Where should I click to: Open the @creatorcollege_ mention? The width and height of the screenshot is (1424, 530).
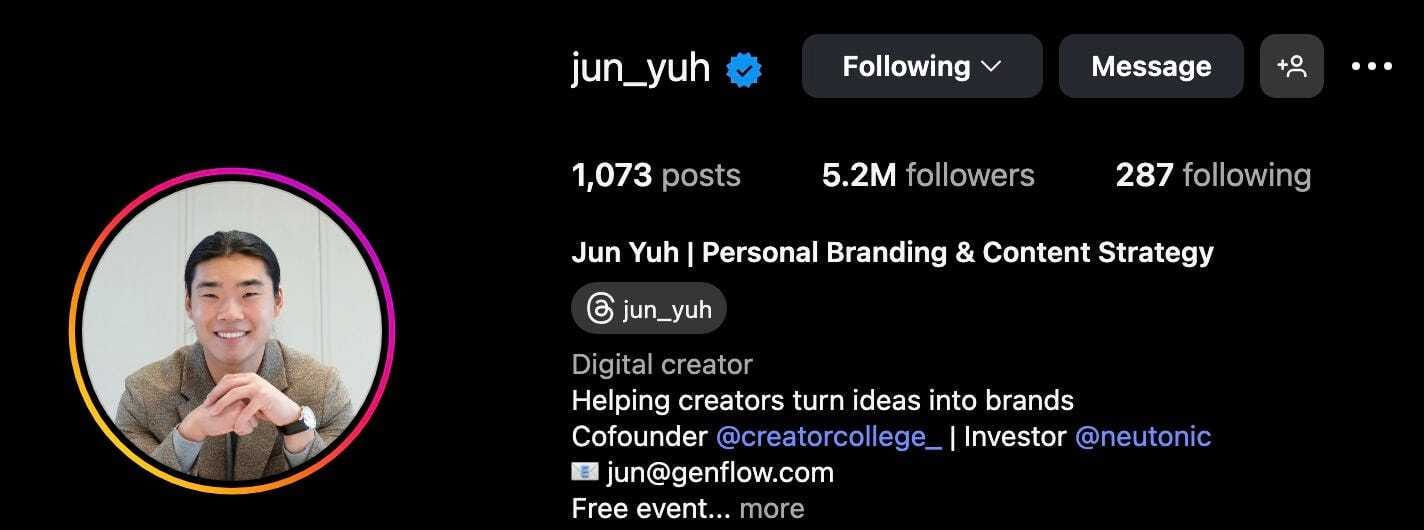pos(828,436)
